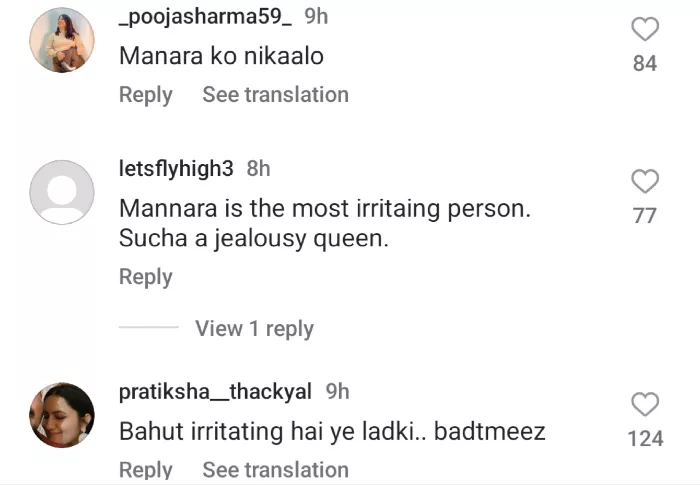See translation of pratiksha__thackyal's comment

click(x=275, y=469)
